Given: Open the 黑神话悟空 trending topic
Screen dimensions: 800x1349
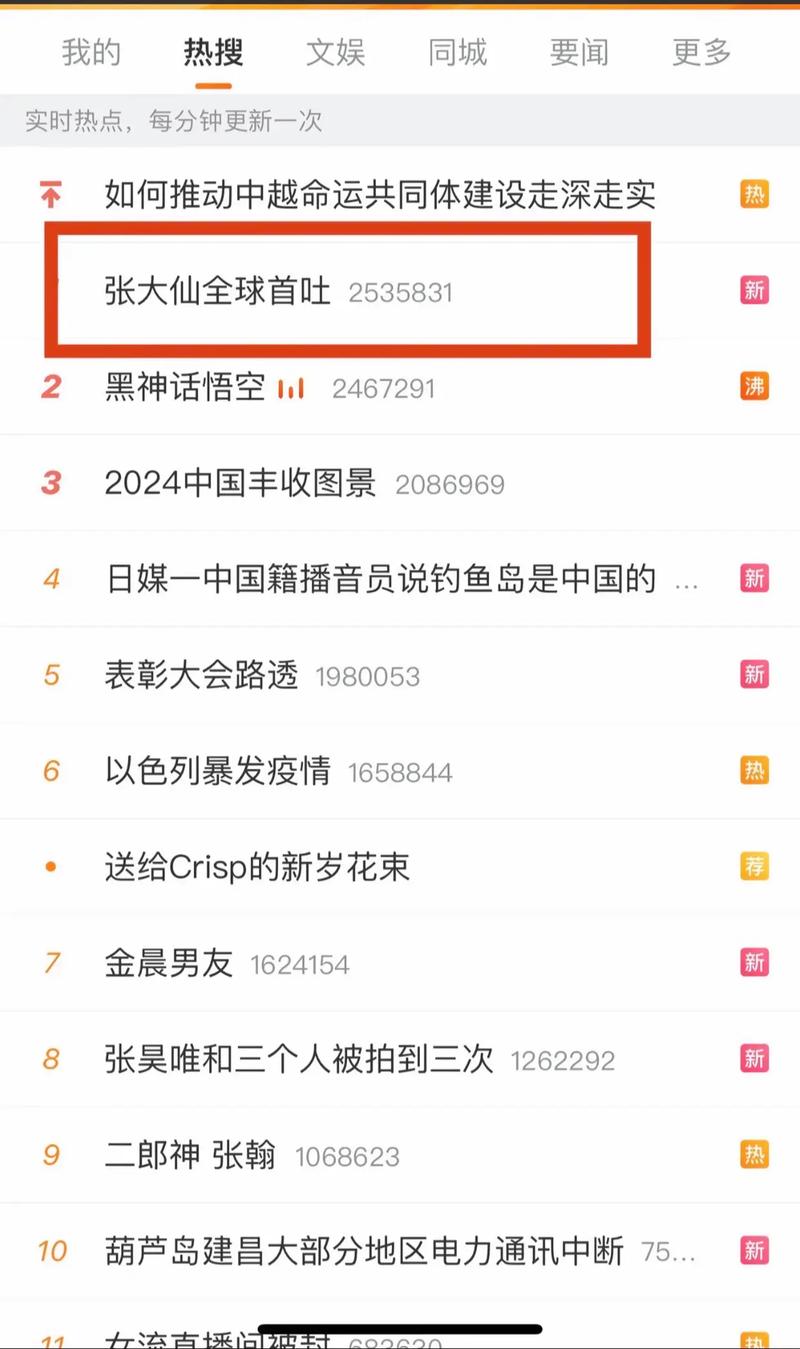Looking at the screenshot, I should click(185, 387).
